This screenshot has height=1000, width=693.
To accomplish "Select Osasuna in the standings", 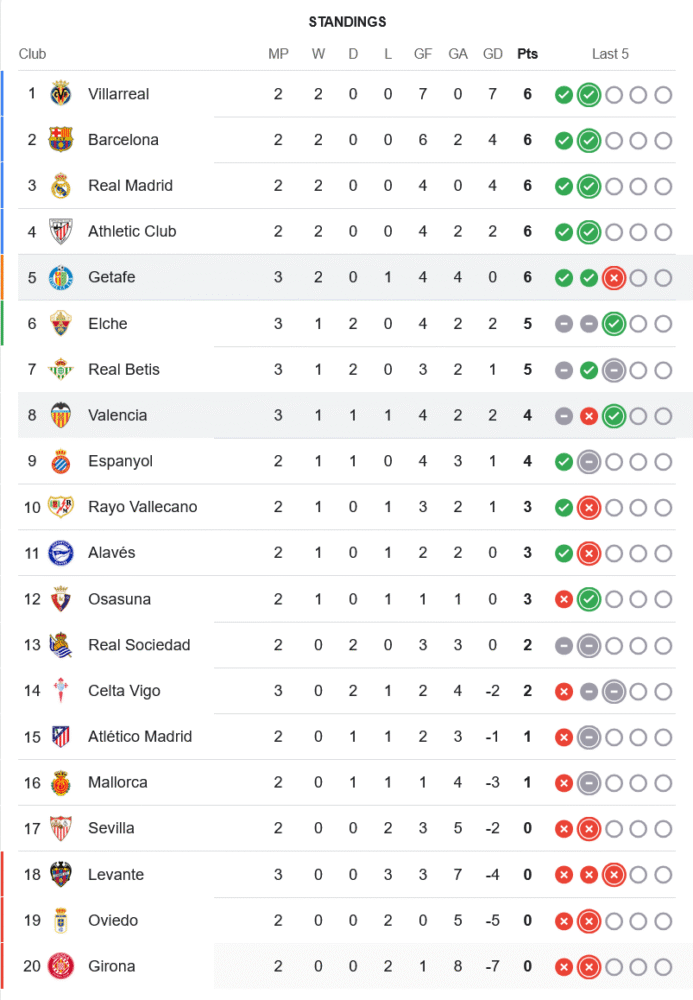I will pos(119,599).
